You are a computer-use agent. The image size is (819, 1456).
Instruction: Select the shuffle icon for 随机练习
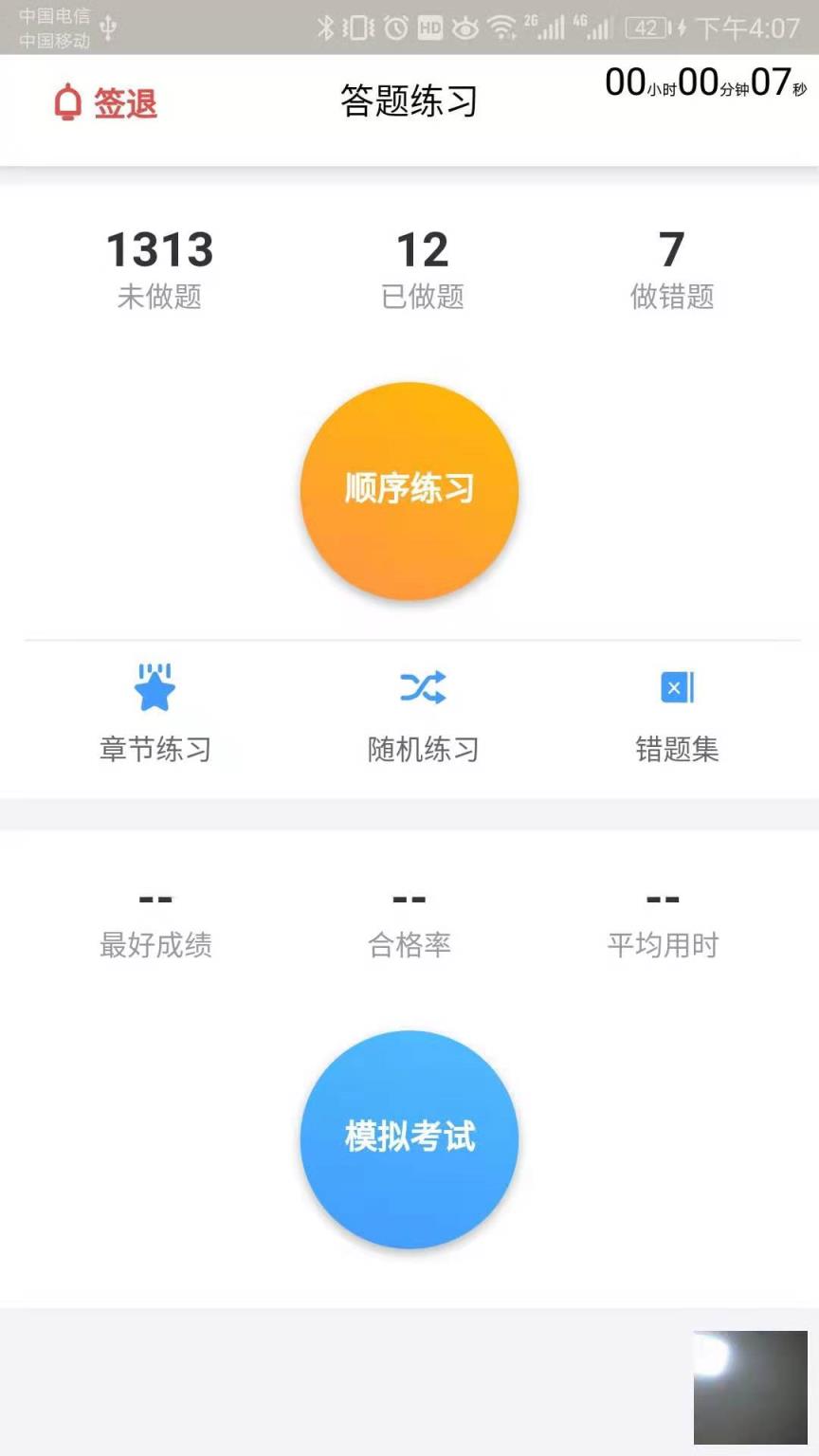coord(422,687)
